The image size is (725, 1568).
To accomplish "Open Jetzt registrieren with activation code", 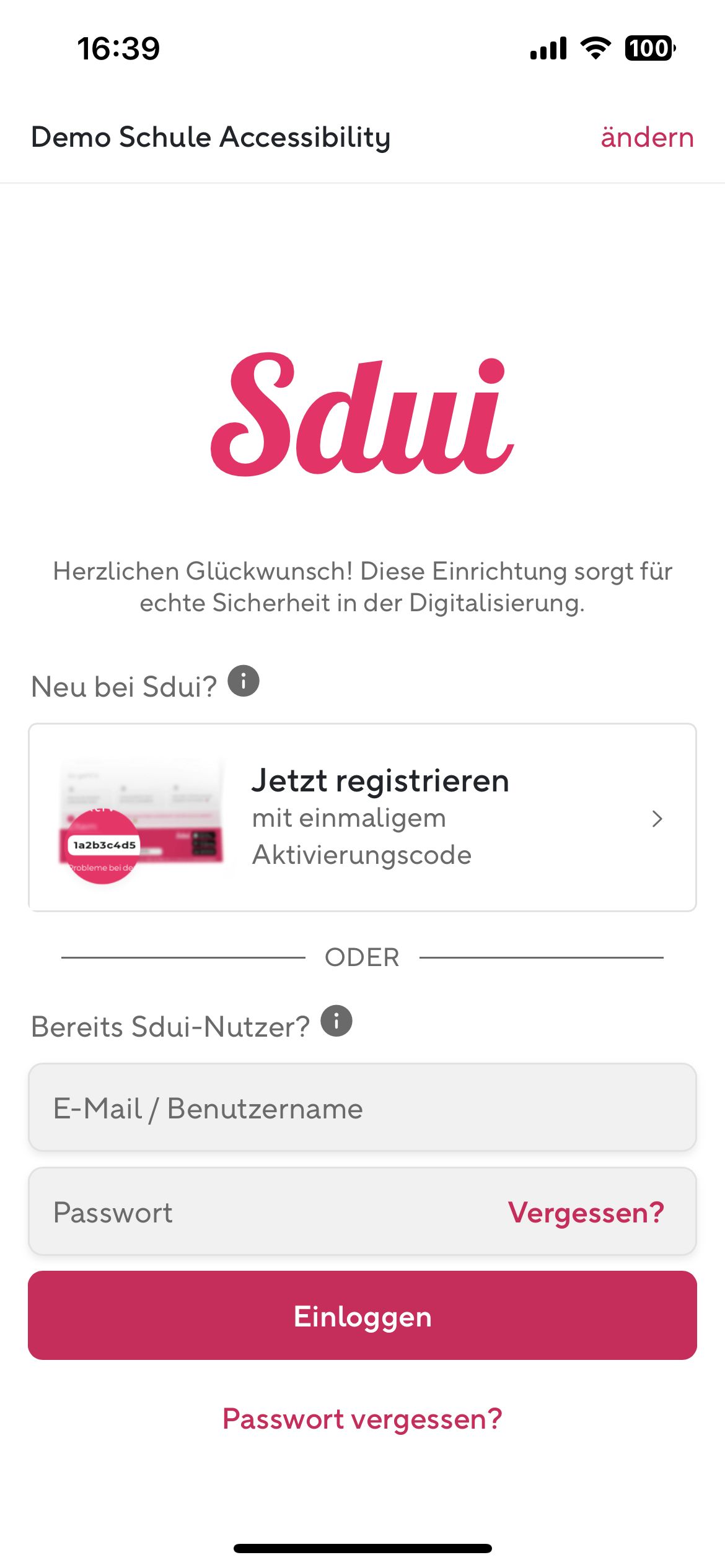I will pos(362,817).
